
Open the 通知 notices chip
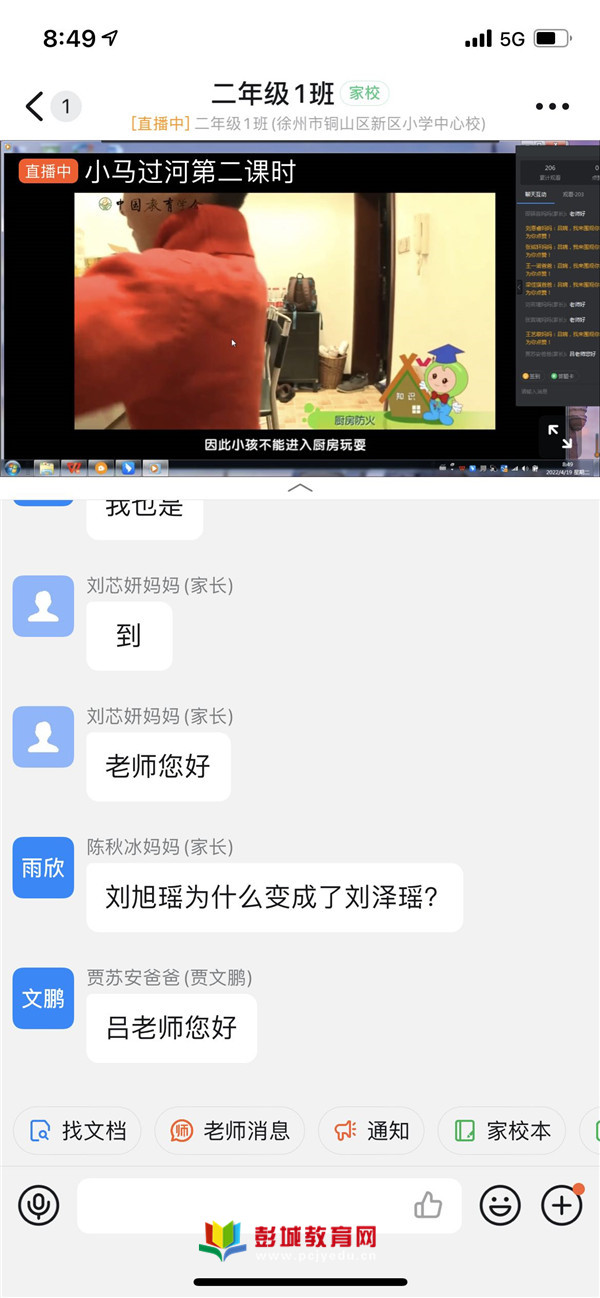371,1131
